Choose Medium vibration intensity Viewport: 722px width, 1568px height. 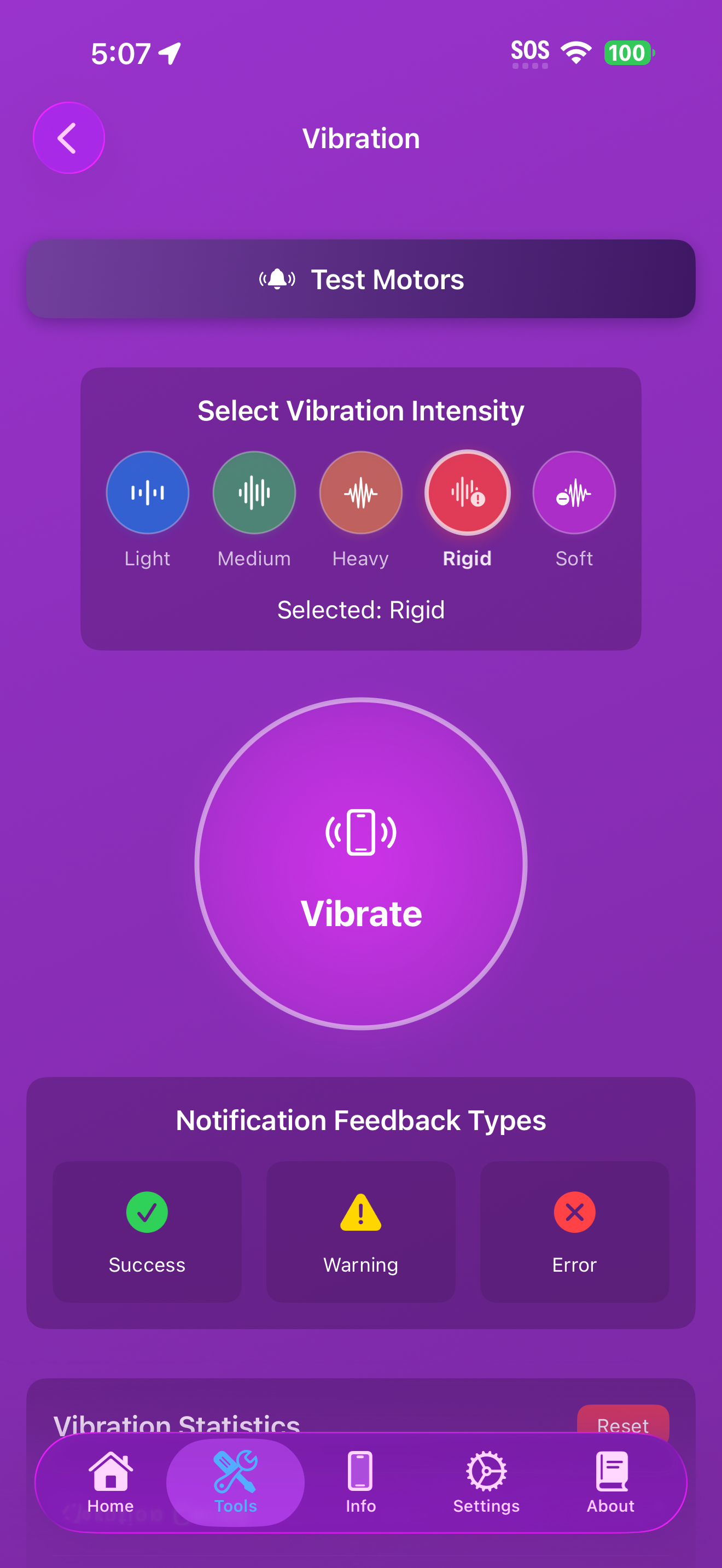pyautogui.click(x=254, y=493)
